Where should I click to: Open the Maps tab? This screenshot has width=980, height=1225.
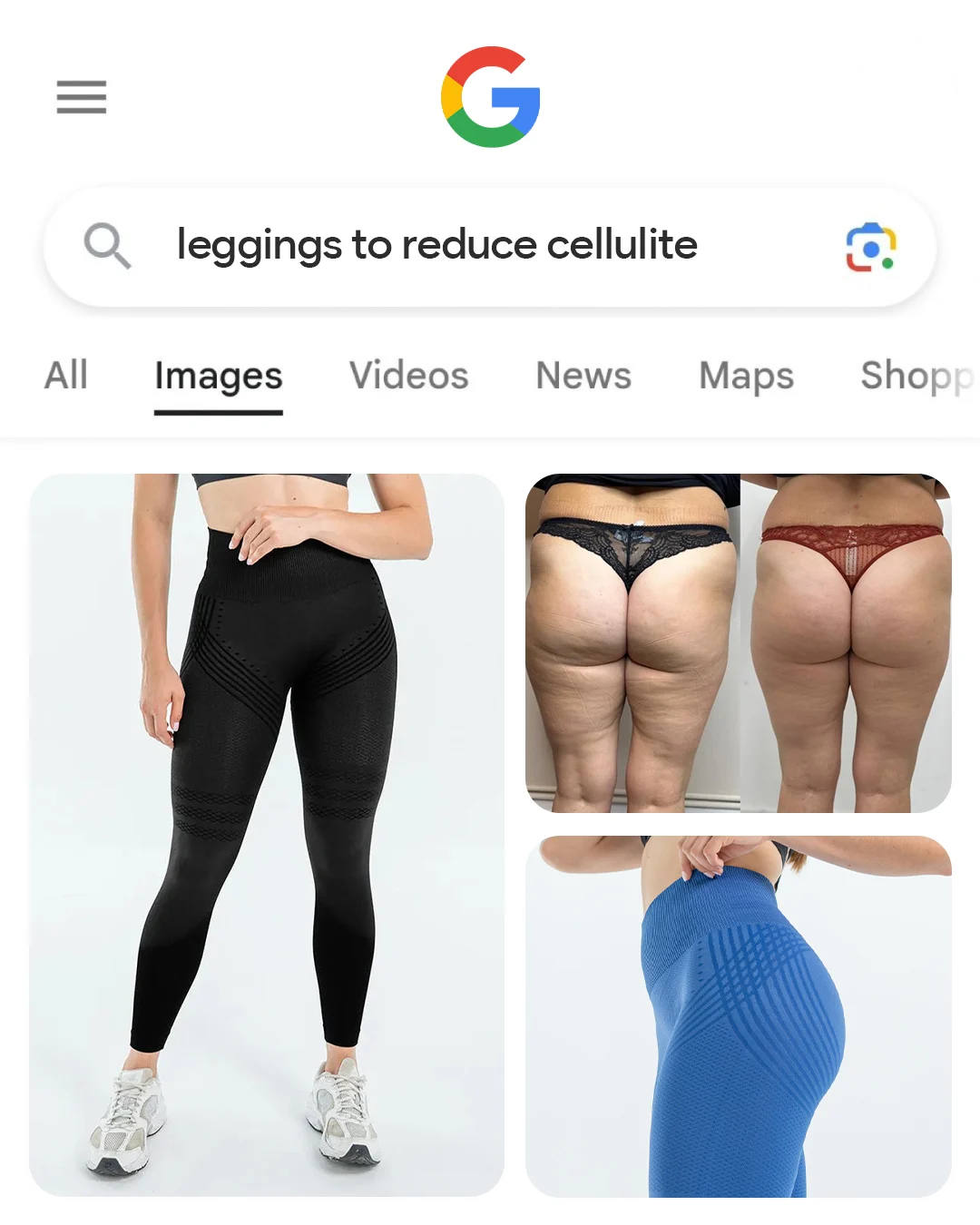(746, 376)
